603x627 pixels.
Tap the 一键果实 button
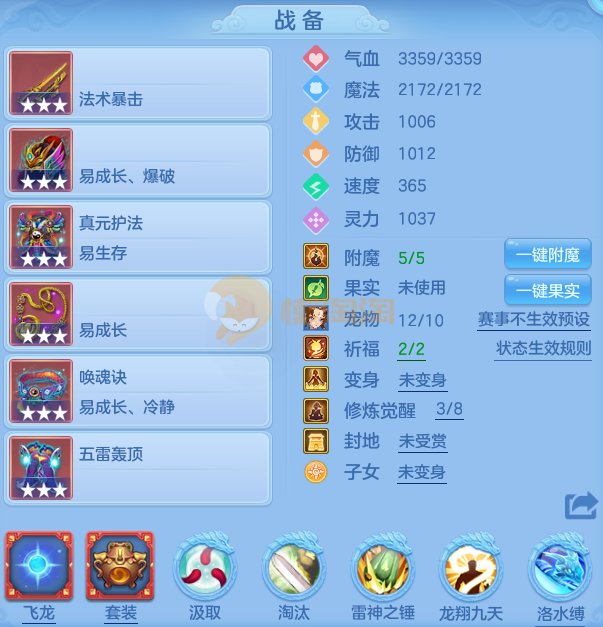click(547, 290)
